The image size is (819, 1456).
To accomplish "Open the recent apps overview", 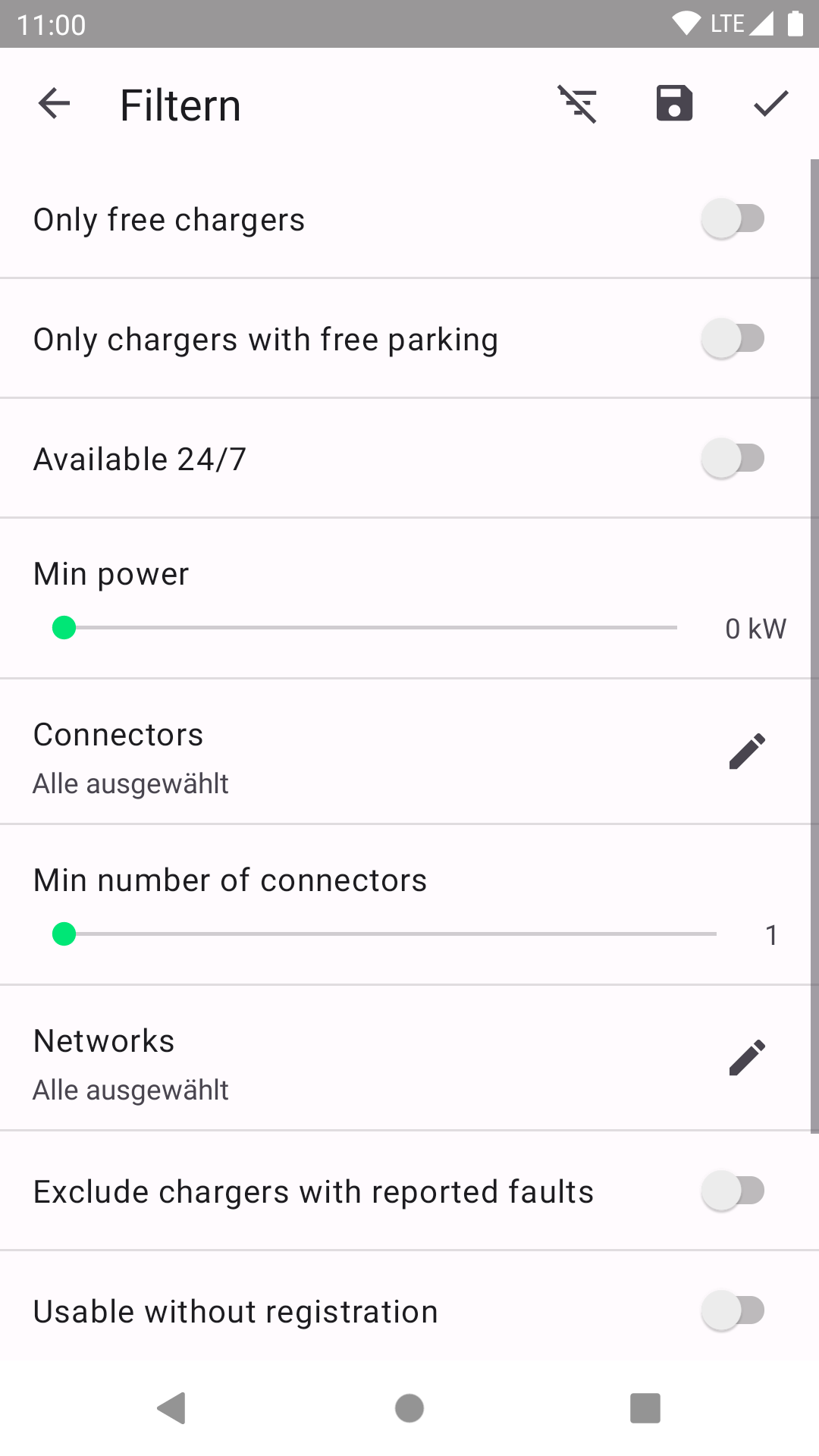I will (x=645, y=1408).
